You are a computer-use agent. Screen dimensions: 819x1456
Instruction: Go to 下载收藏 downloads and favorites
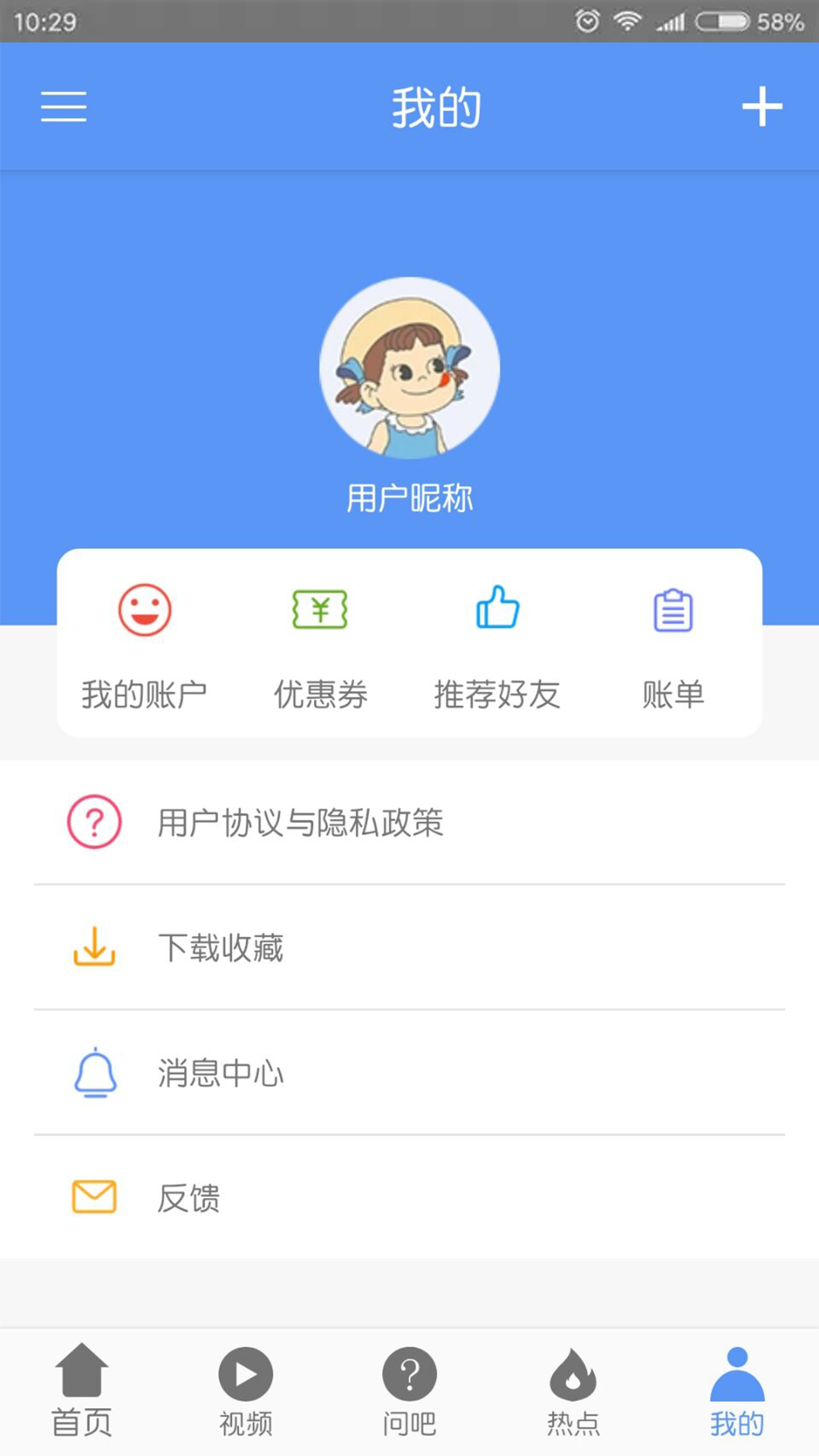(x=409, y=947)
